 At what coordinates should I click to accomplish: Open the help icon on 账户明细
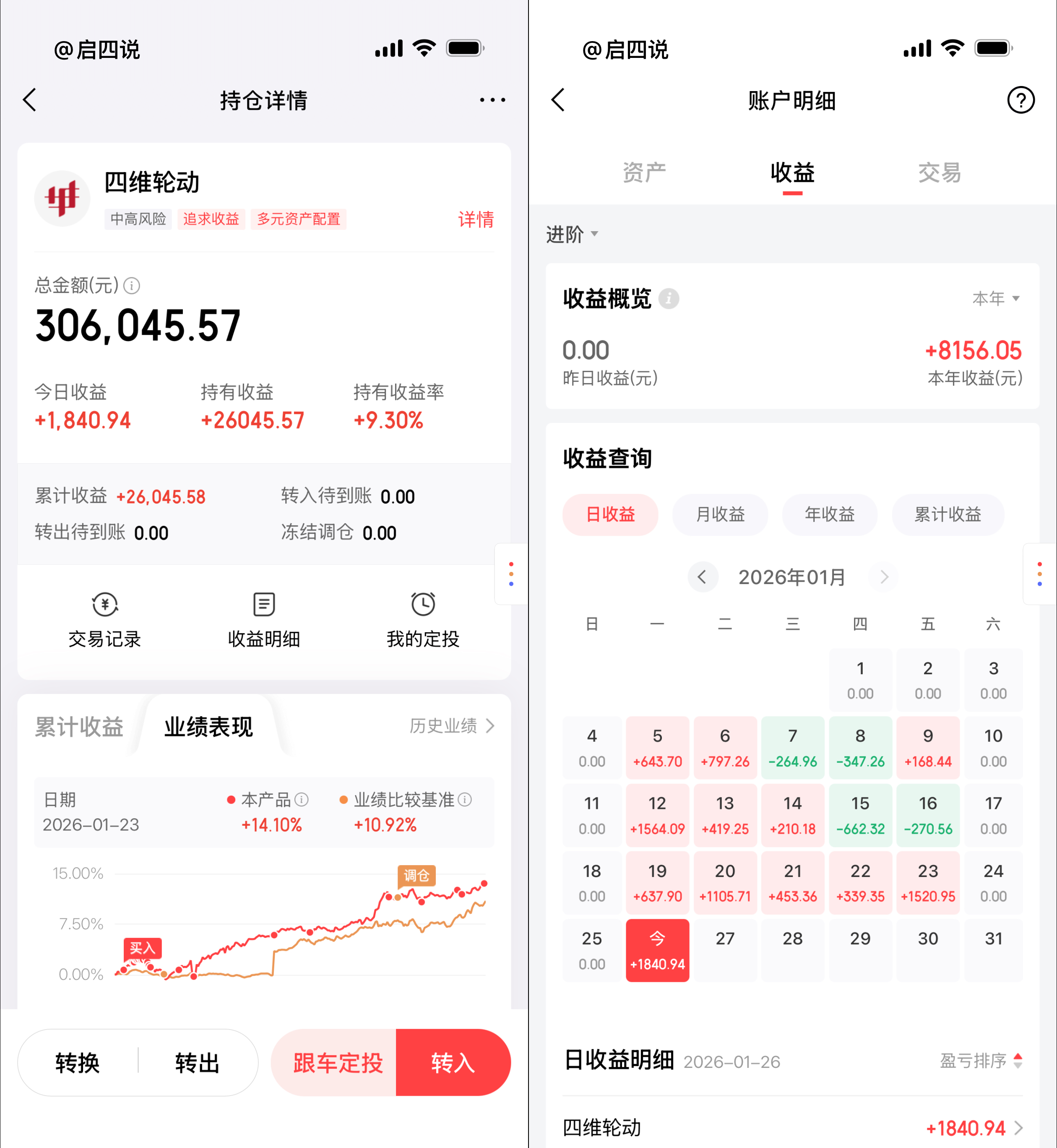click(x=1021, y=100)
